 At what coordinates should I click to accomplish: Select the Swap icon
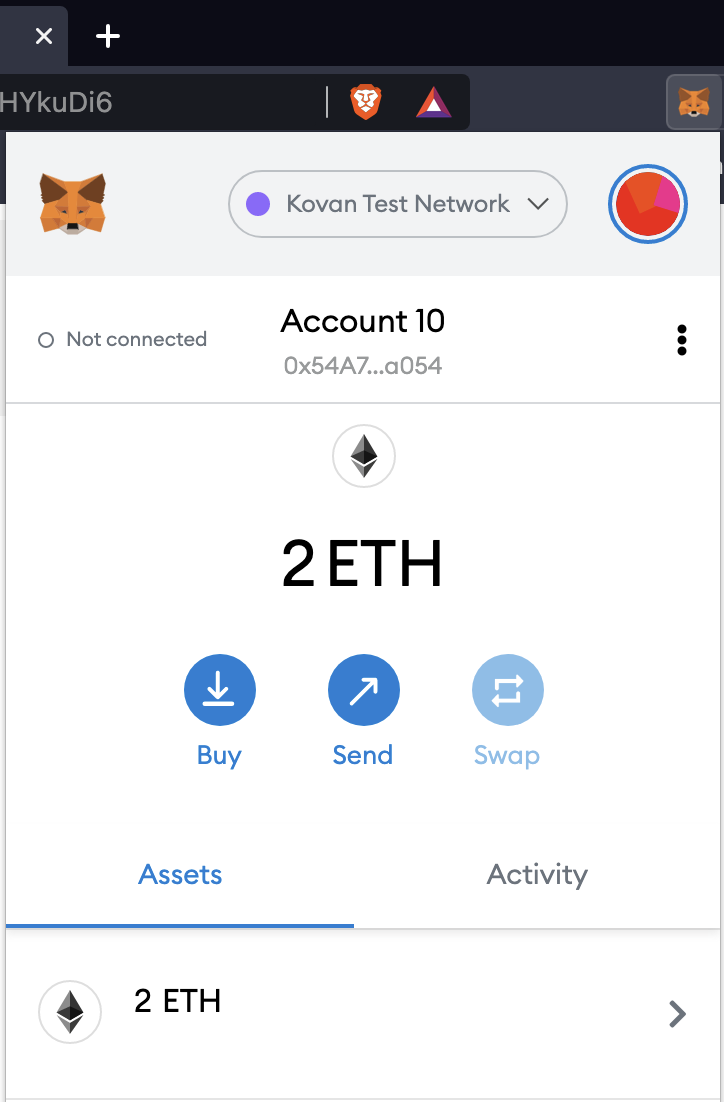pyautogui.click(x=507, y=689)
